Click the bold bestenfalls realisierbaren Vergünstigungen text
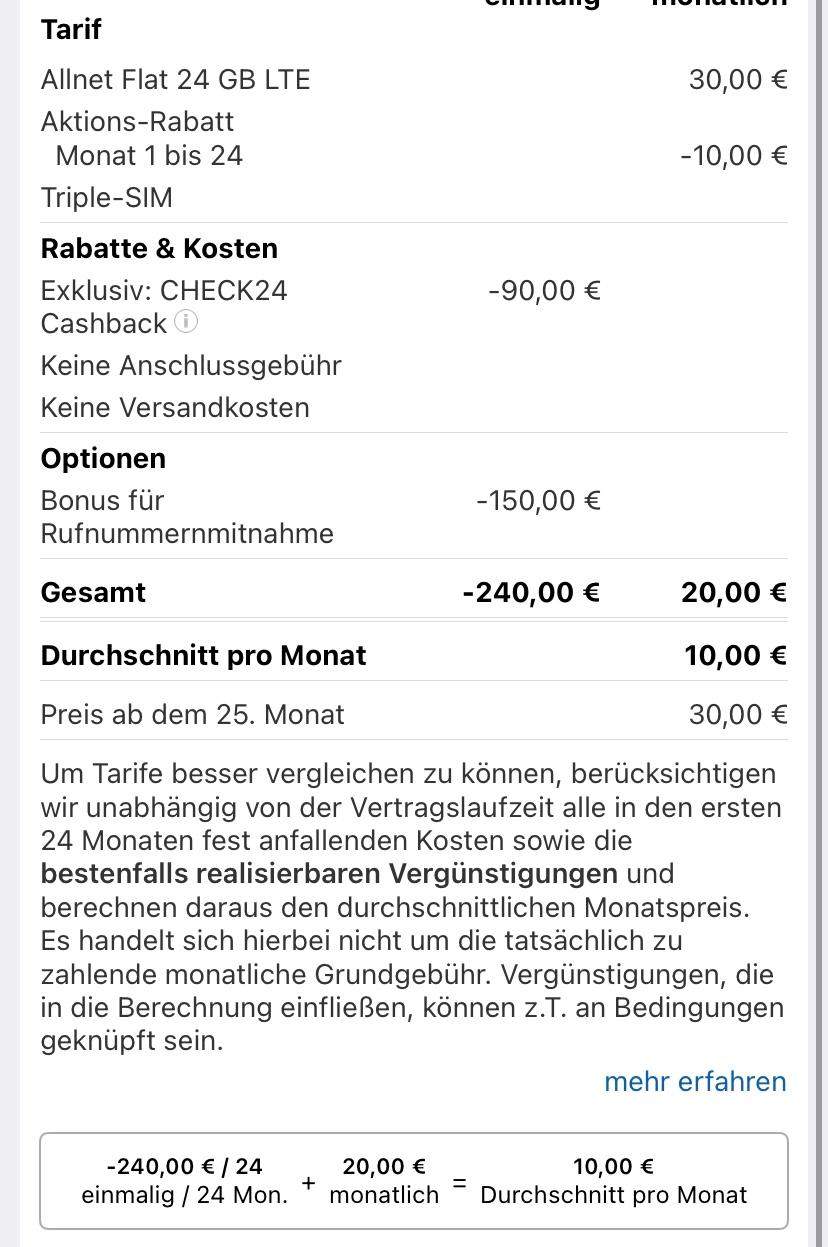This screenshot has width=828, height=1247. point(325,873)
